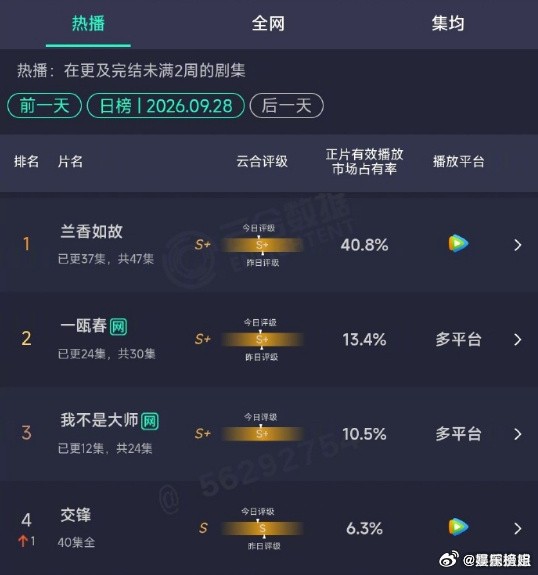Open details for 交锋
This screenshot has height=575, width=538.
tap(269, 528)
